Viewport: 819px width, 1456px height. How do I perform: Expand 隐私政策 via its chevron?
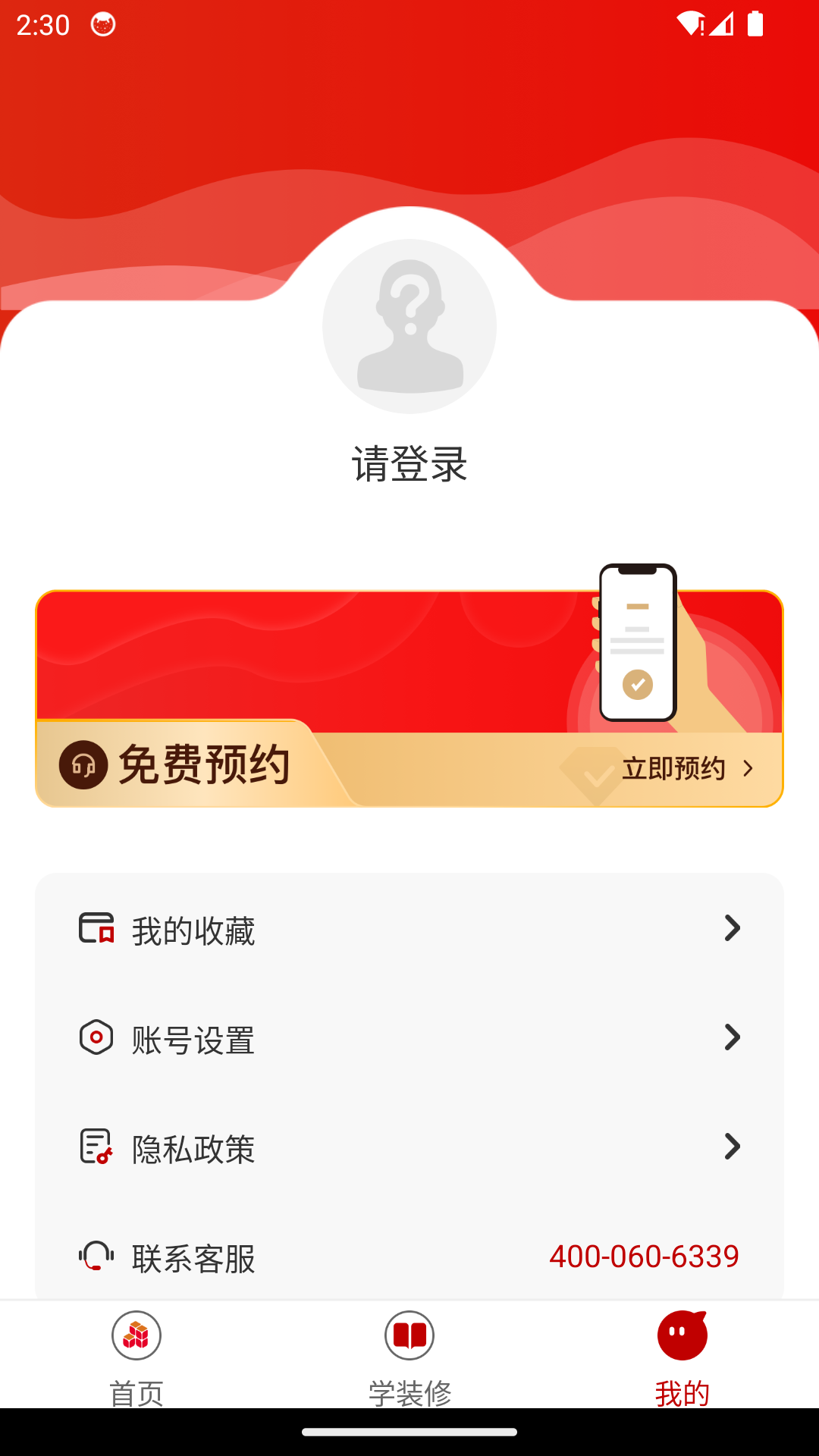click(730, 1147)
